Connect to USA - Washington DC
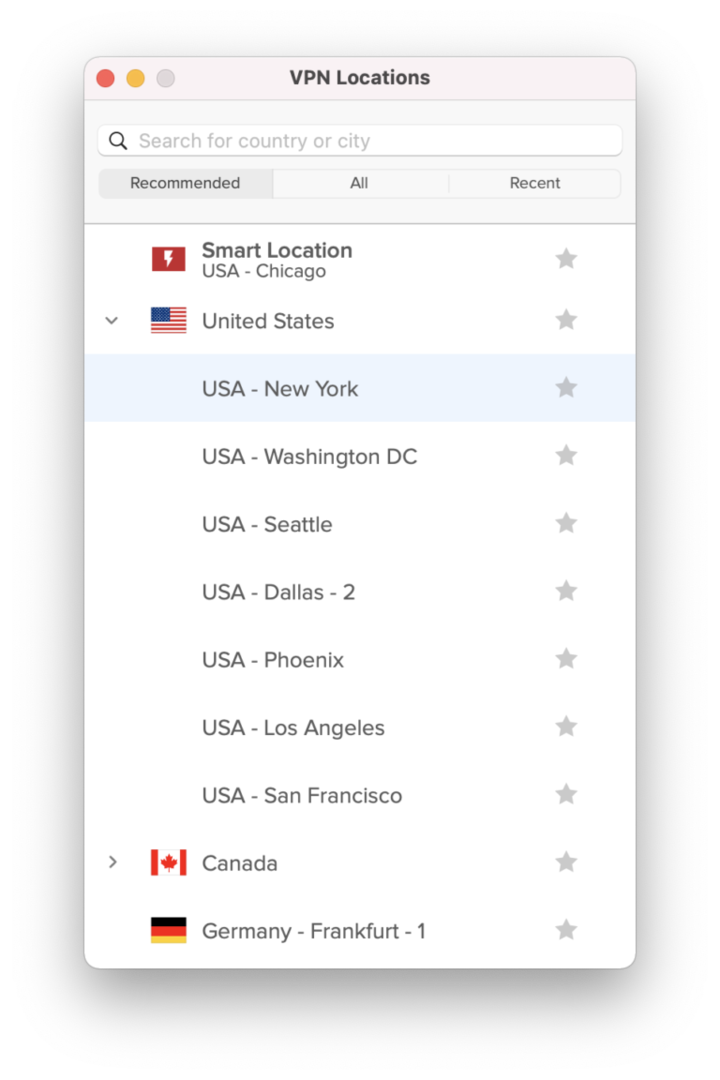The image size is (720, 1080). (309, 457)
